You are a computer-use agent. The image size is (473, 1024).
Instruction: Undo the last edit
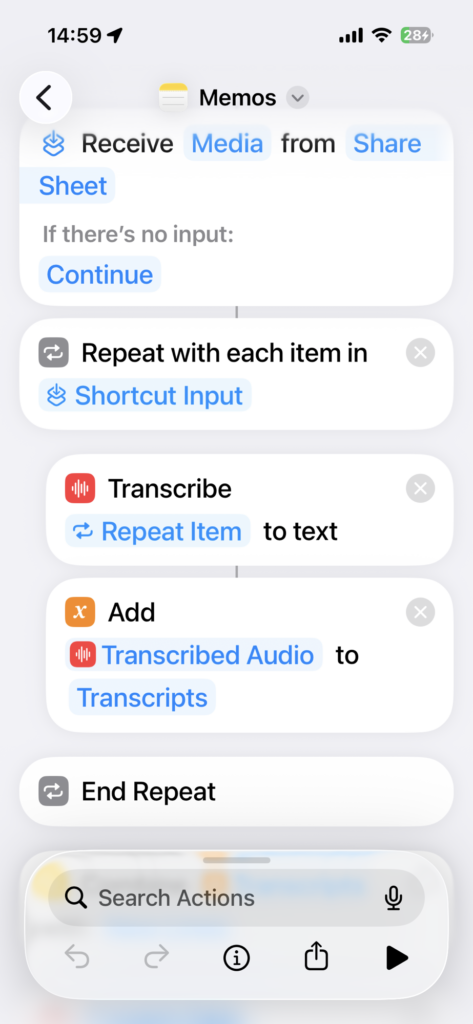77,958
